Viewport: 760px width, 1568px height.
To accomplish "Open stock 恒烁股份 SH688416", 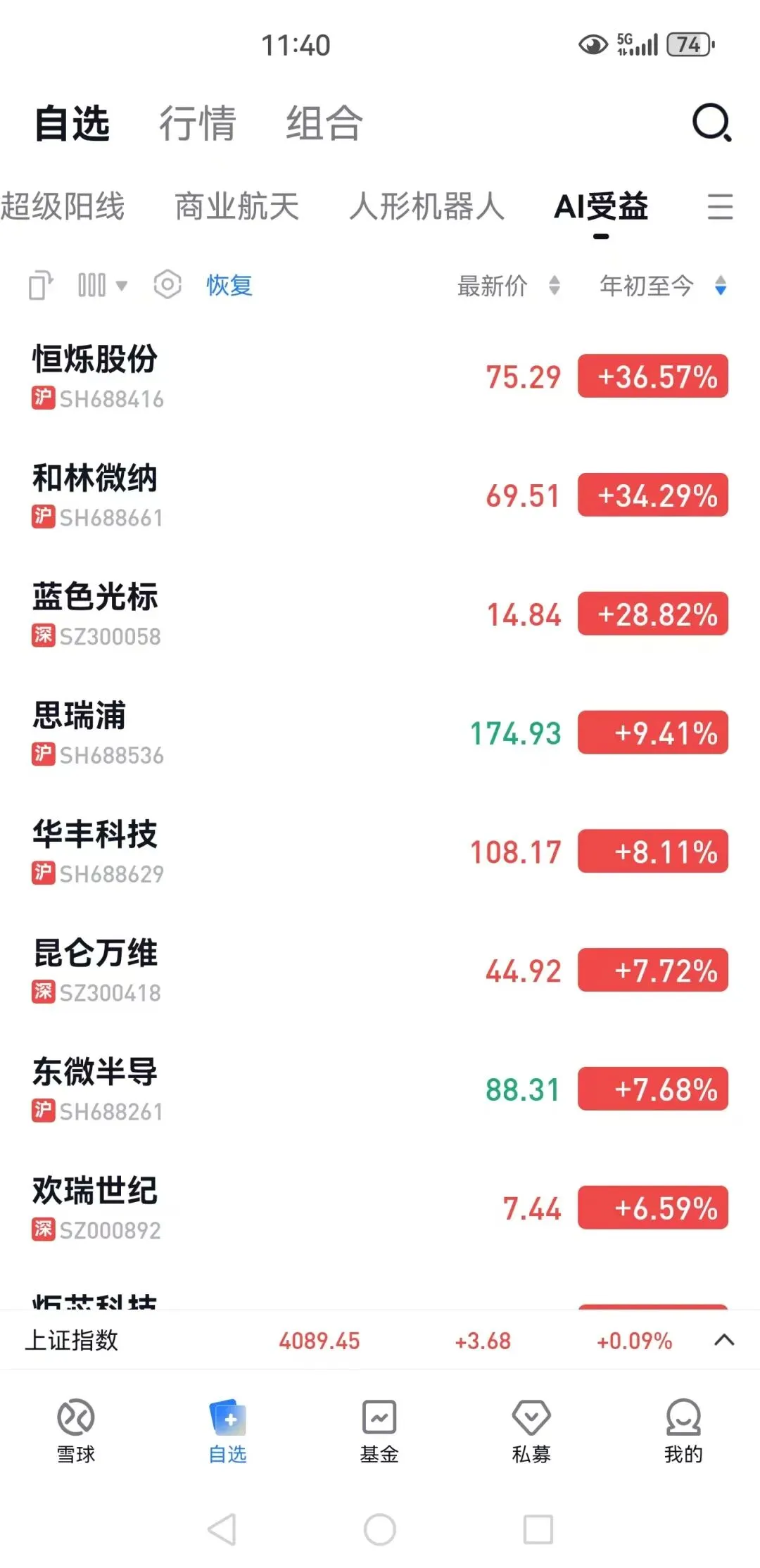I will [95, 377].
